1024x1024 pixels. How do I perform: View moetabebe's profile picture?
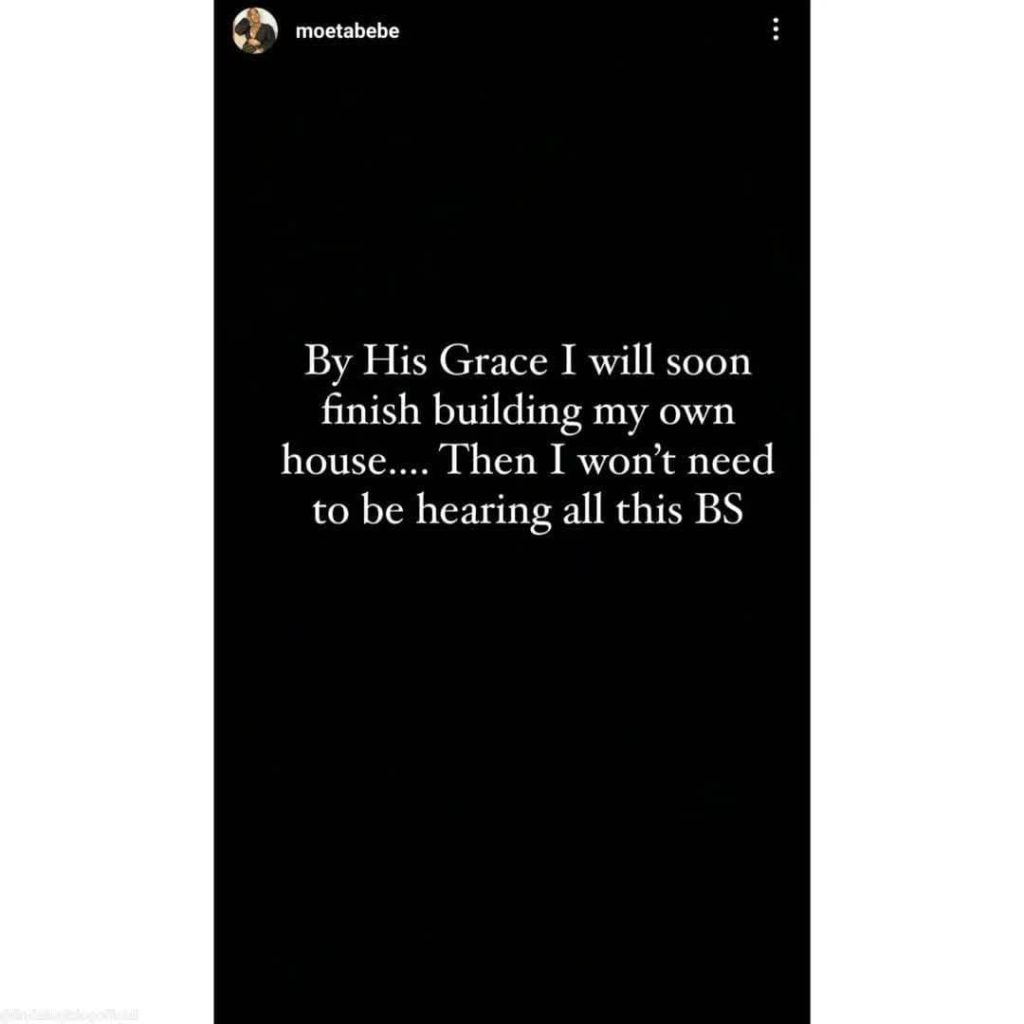254,31
